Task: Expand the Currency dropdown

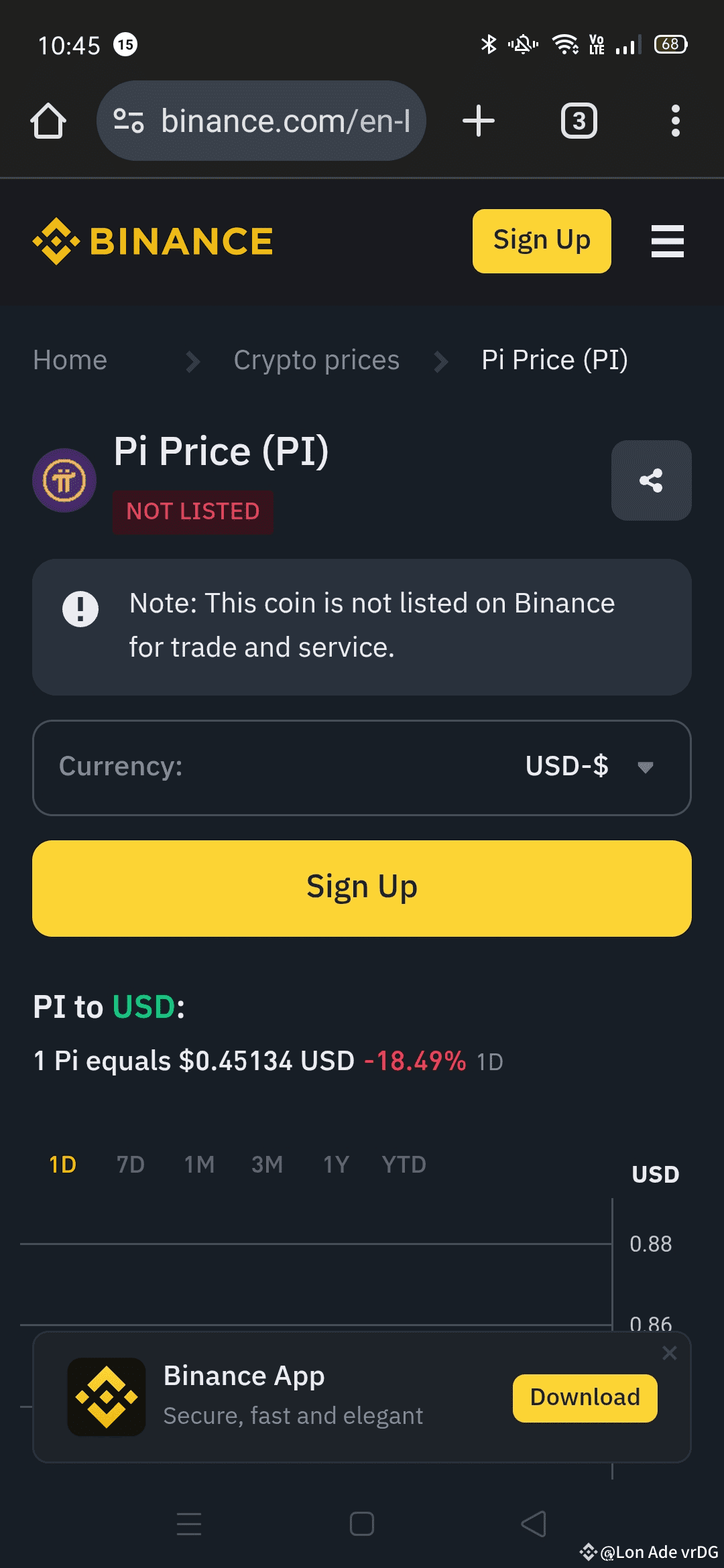Action: (x=362, y=767)
